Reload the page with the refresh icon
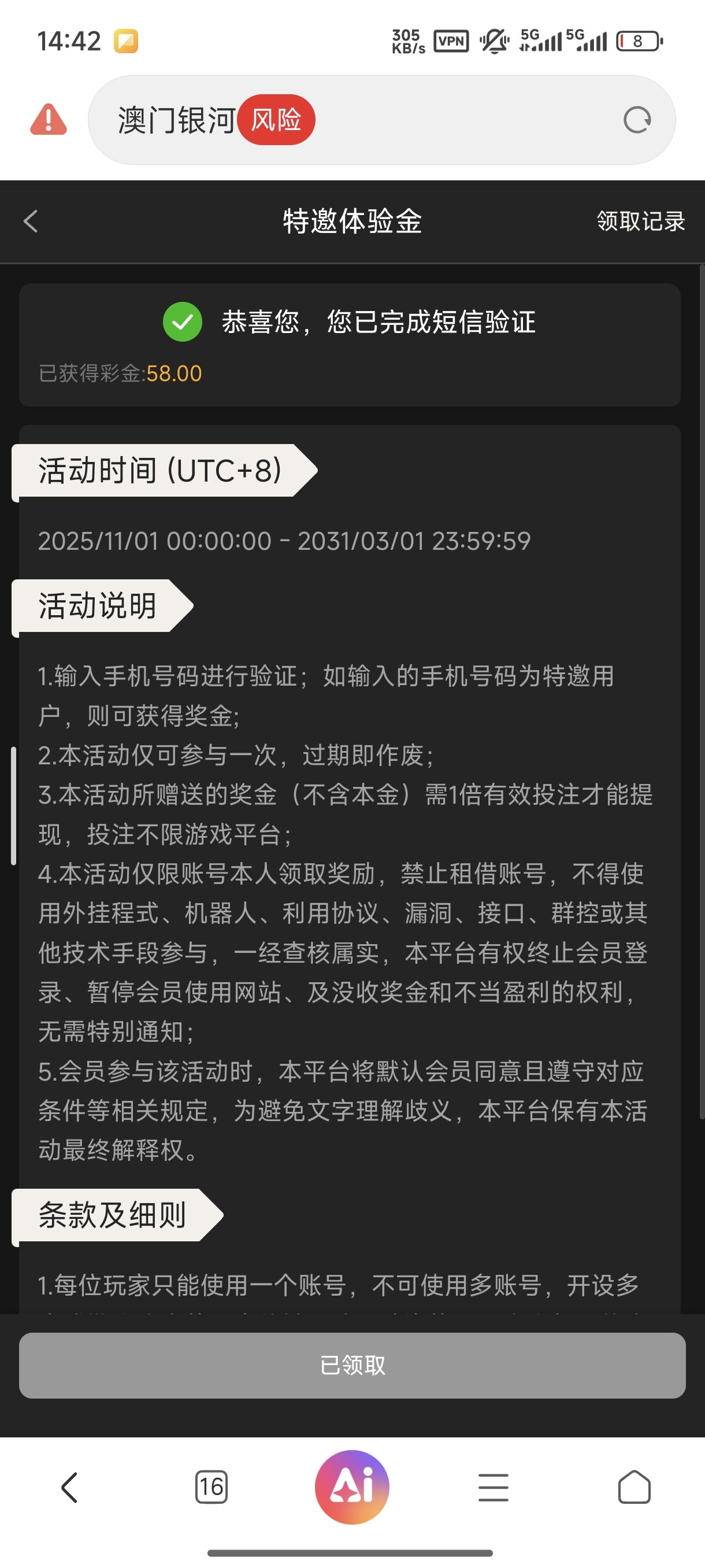This screenshot has height=1568, width=705. pyautogui.click(x=637, y=120)
